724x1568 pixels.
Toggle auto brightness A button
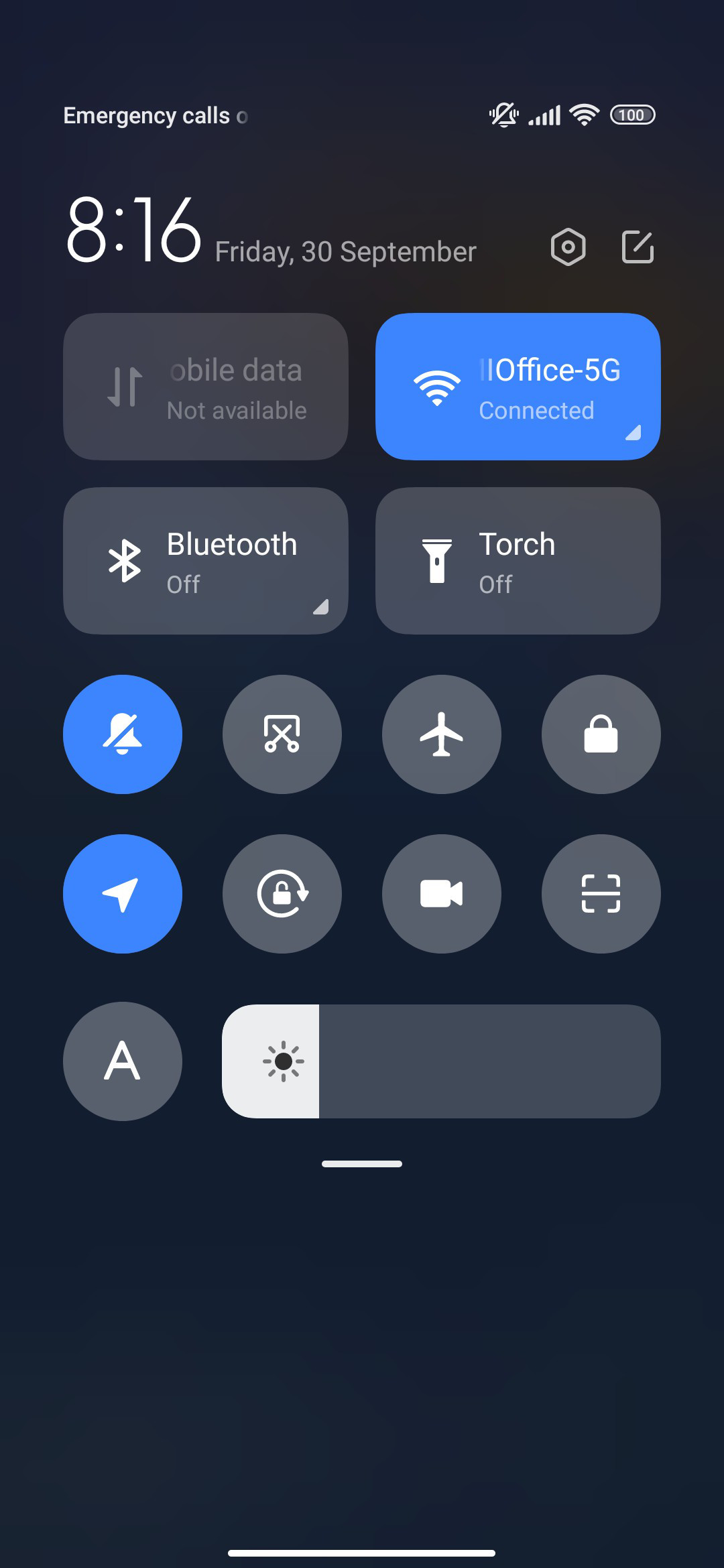(123, 1061)
